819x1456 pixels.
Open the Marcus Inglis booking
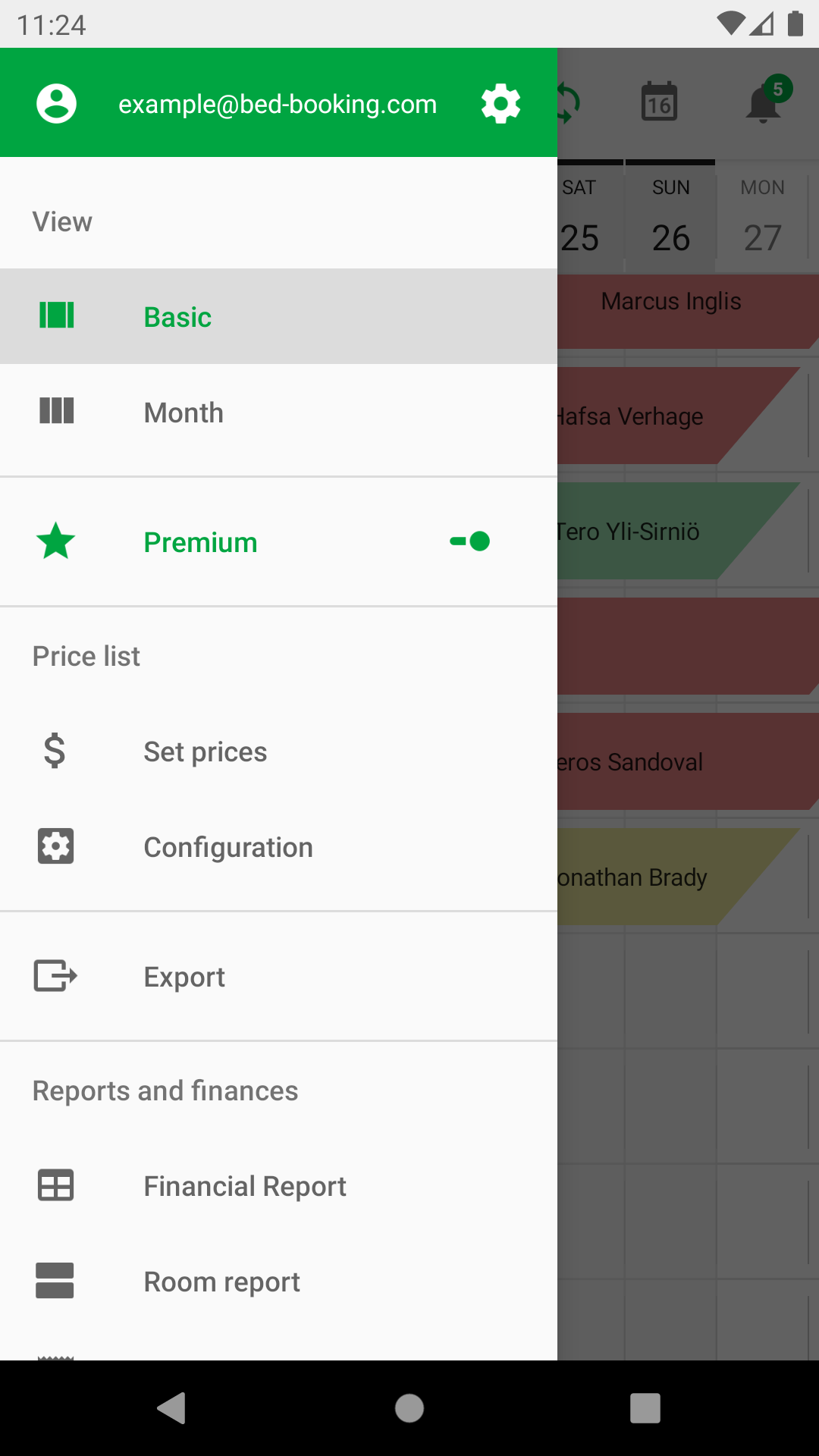click(670, 301)
